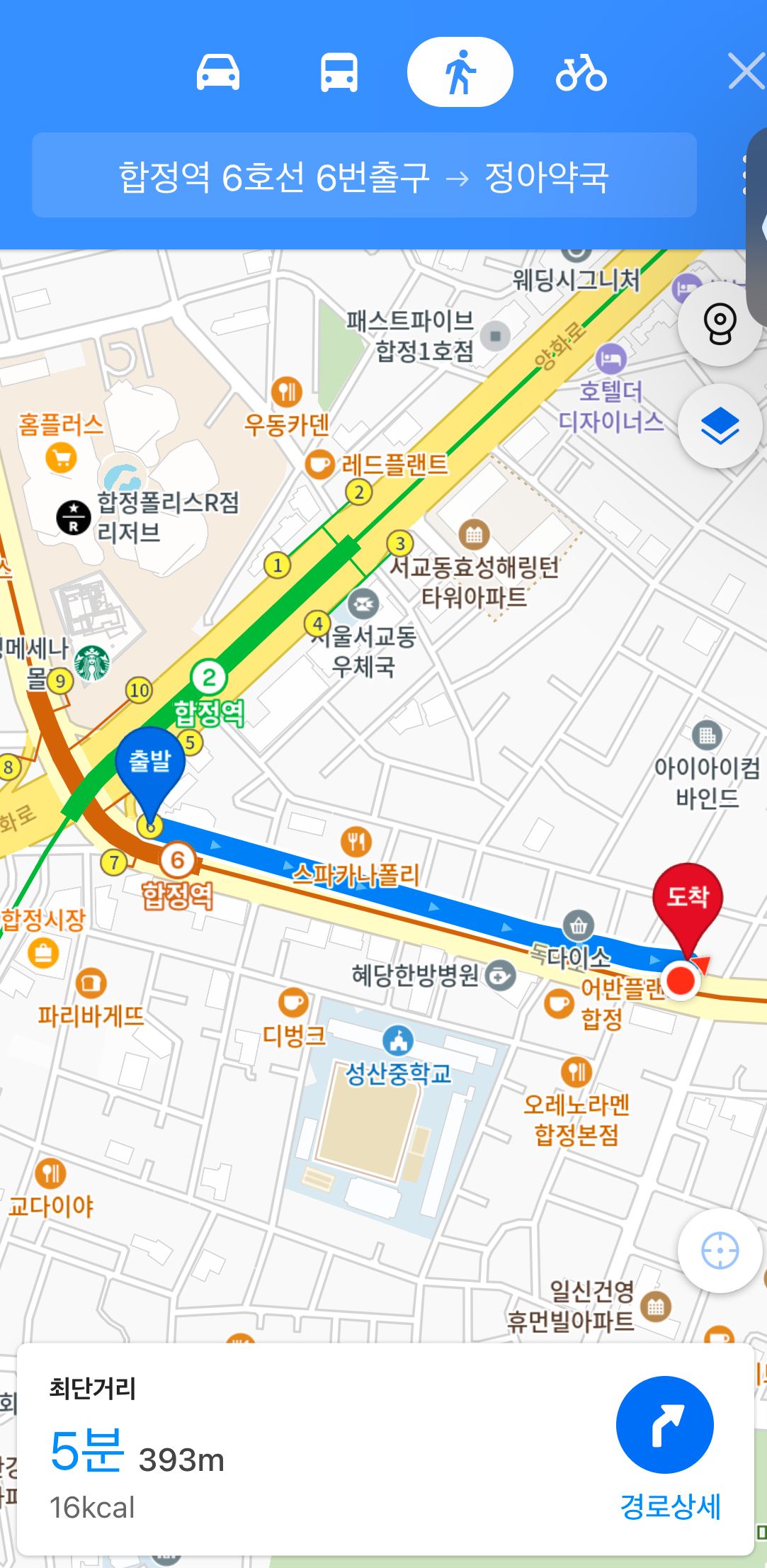Screen dimensions: 767x1568
Task: Switch to bicycle directions
Action: [x=581, y=72]
